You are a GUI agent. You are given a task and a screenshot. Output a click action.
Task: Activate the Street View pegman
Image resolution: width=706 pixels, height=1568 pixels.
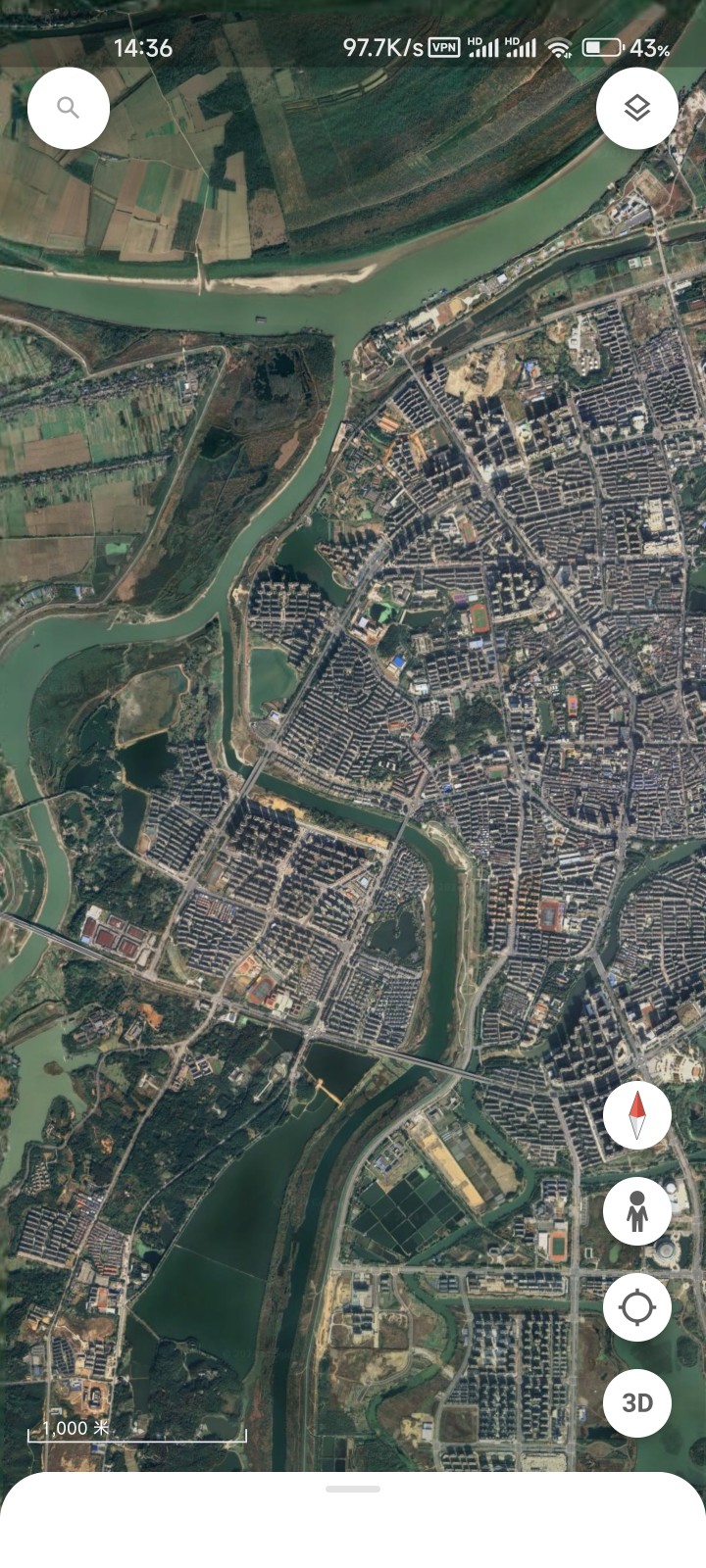click(x=637, y=1211)
